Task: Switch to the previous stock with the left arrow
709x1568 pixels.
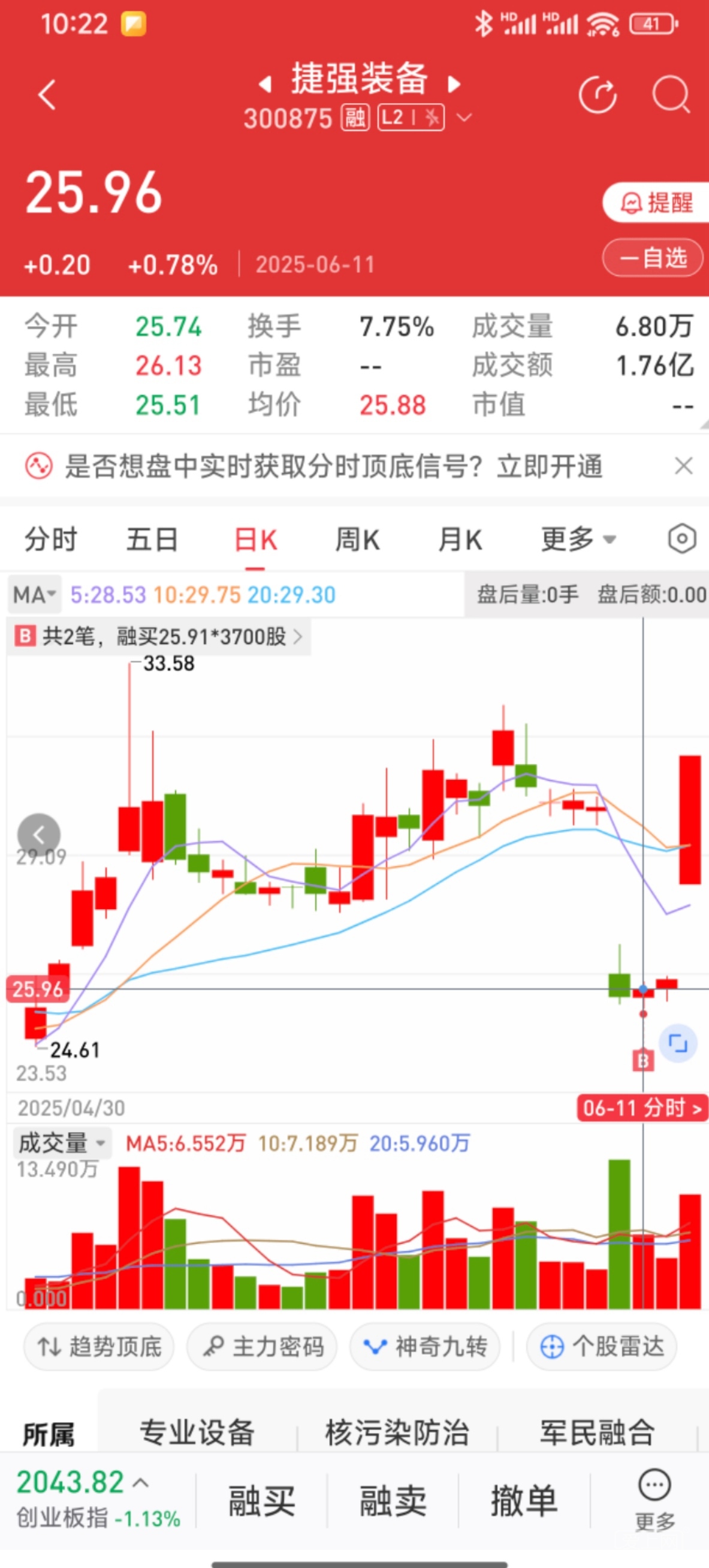Action: (265, 84)
